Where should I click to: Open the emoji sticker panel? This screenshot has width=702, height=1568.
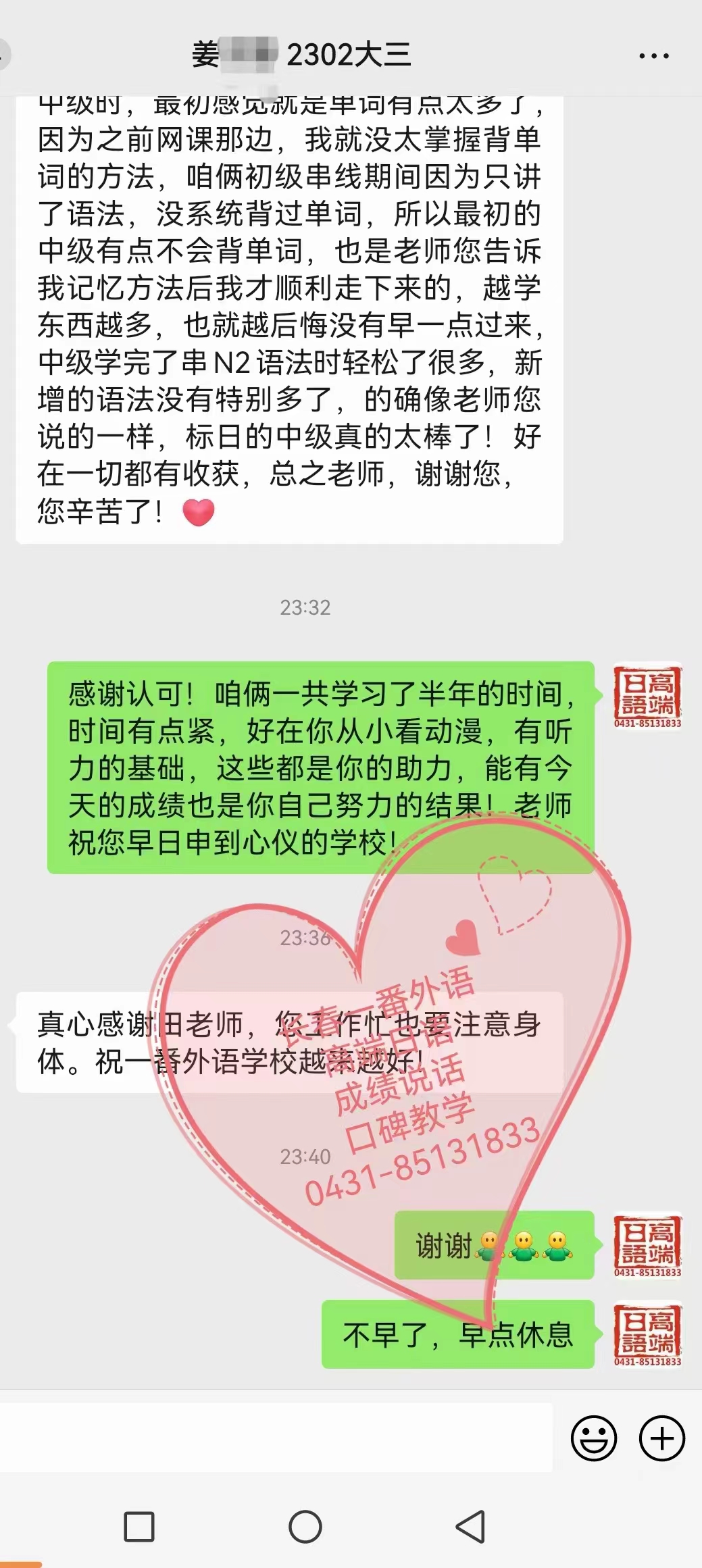[593, 1438]
